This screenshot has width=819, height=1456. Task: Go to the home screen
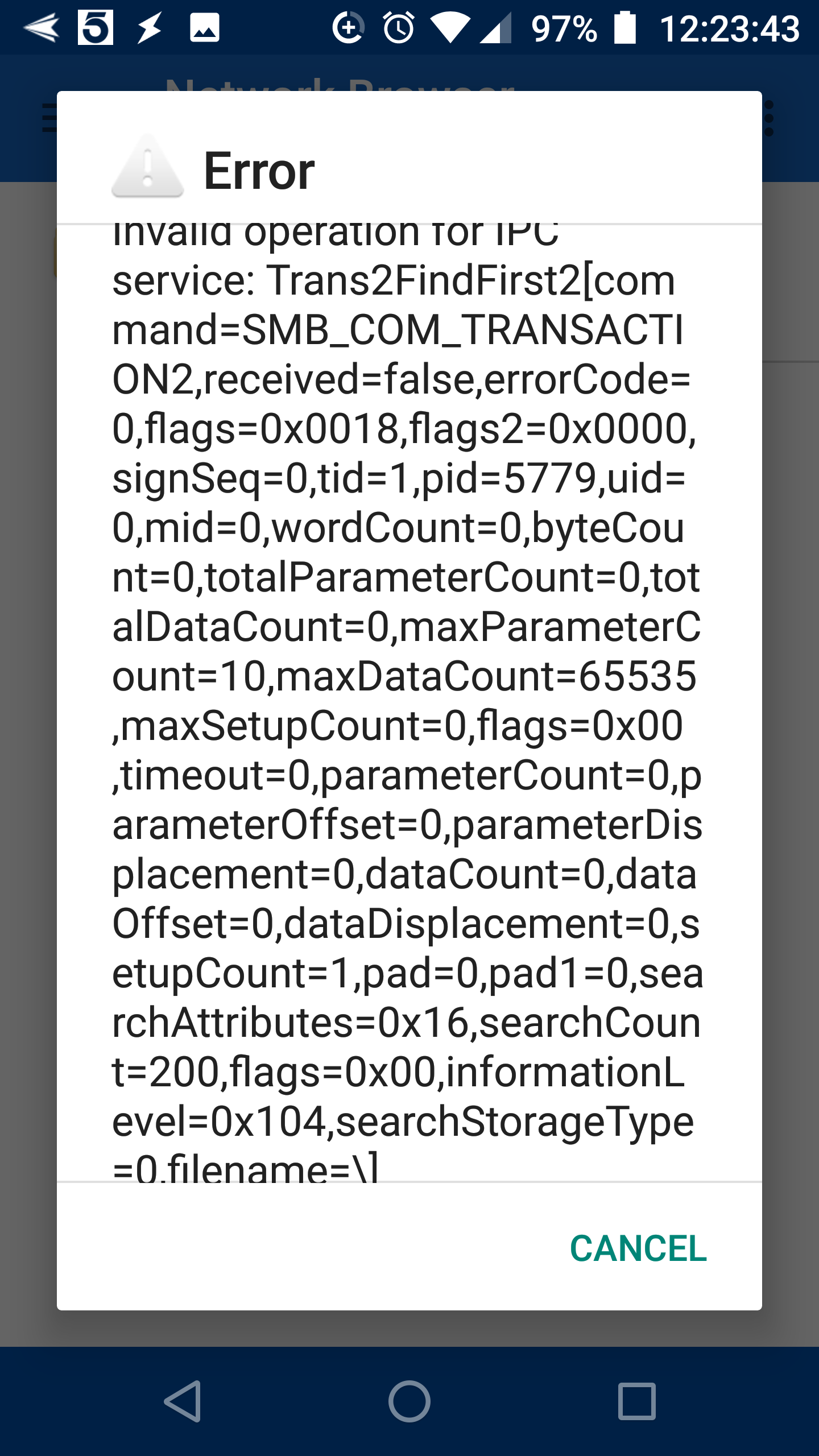coord(409,1401)
